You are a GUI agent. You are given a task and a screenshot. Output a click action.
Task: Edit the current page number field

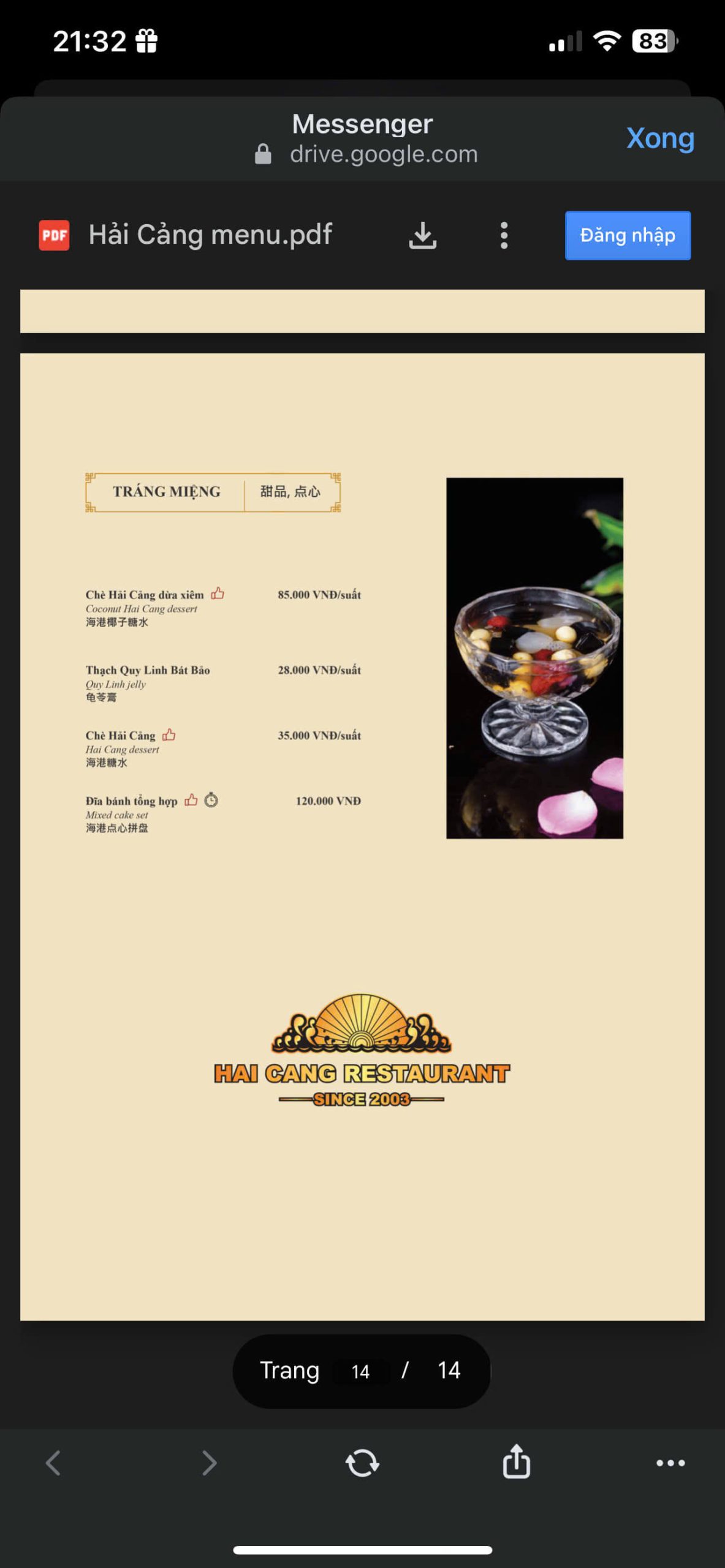tap(360, 1371)
